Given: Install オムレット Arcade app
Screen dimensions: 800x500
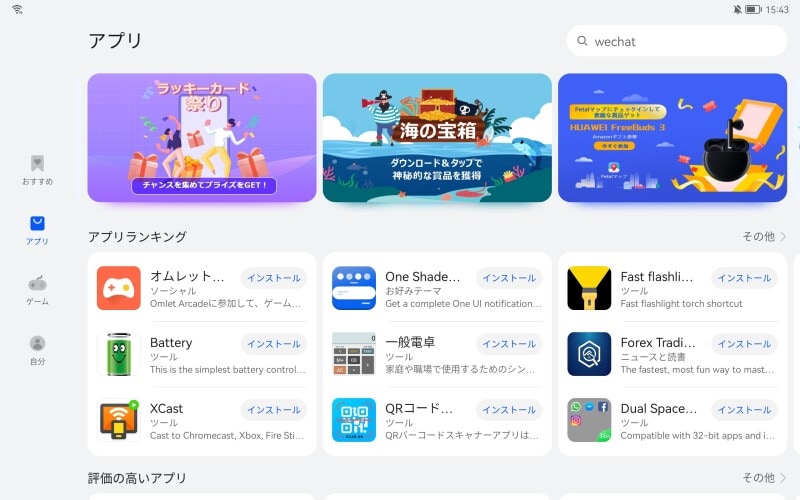Looking at the screenshot, I should coord(273,278).
